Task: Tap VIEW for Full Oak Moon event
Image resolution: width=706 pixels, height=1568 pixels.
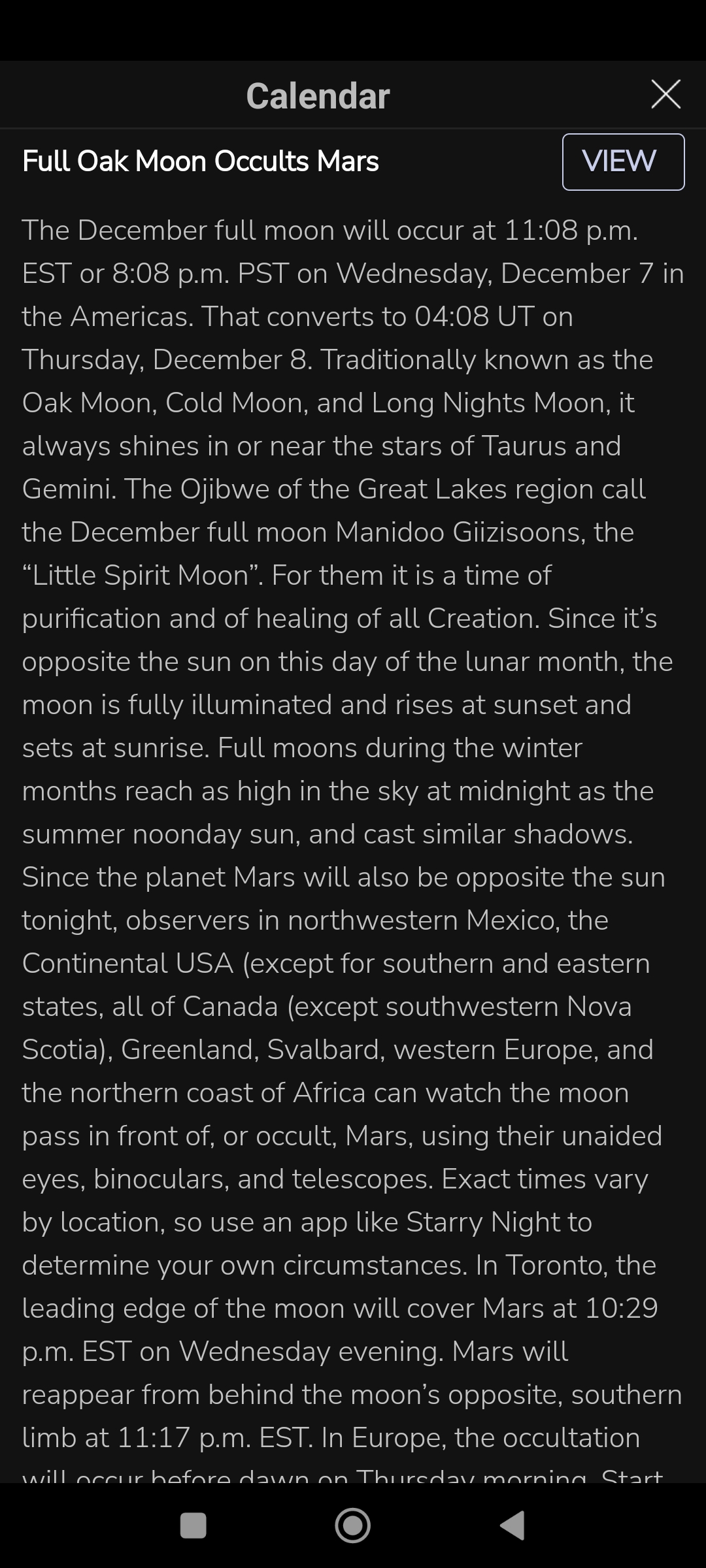Action: 623,162
